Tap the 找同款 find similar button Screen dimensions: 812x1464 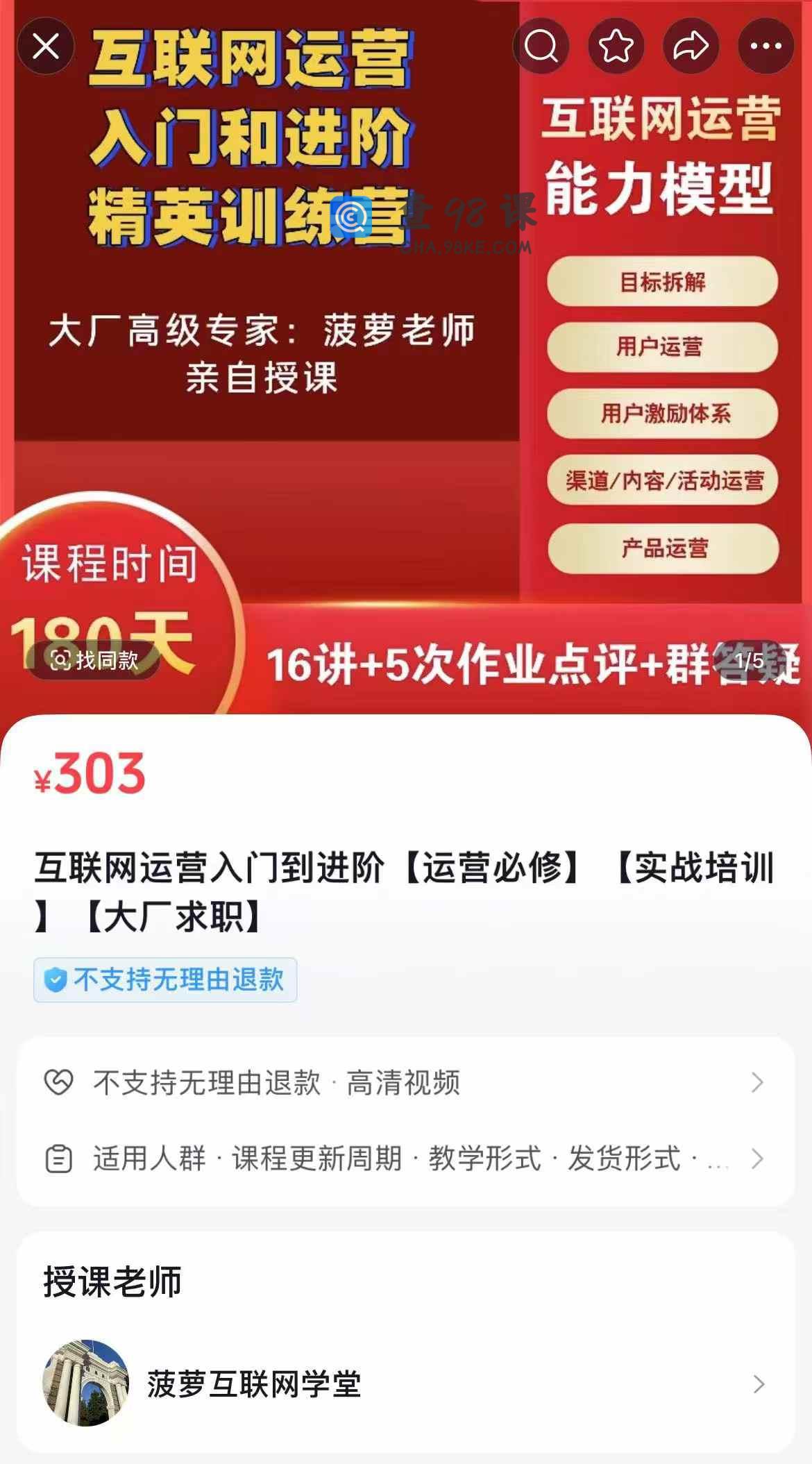94,659
